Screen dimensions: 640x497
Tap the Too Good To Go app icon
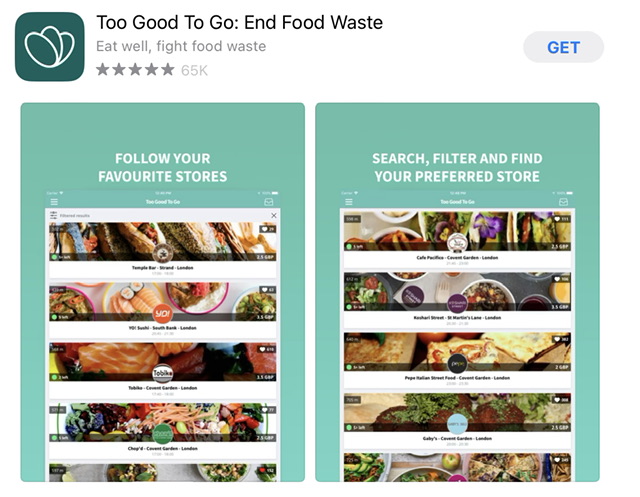[x=50, y=47]
